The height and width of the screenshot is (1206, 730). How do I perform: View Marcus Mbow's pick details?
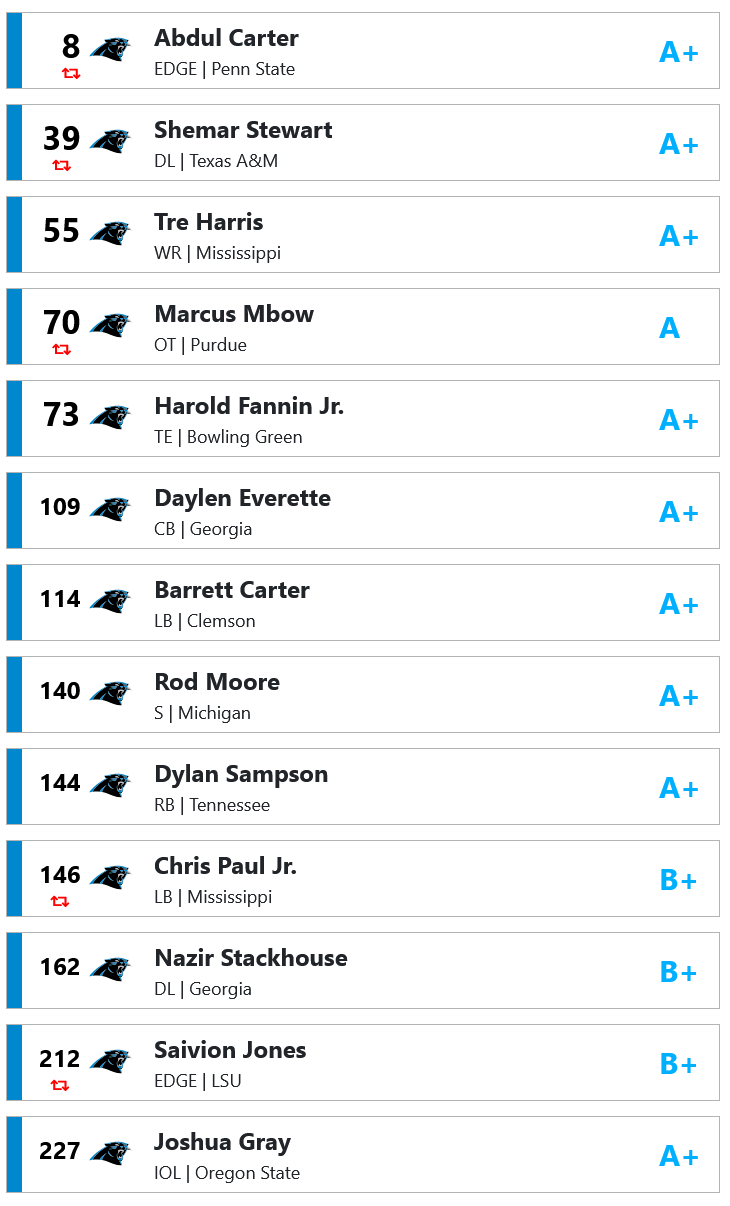pyautogui.click(x=363, y=327)
